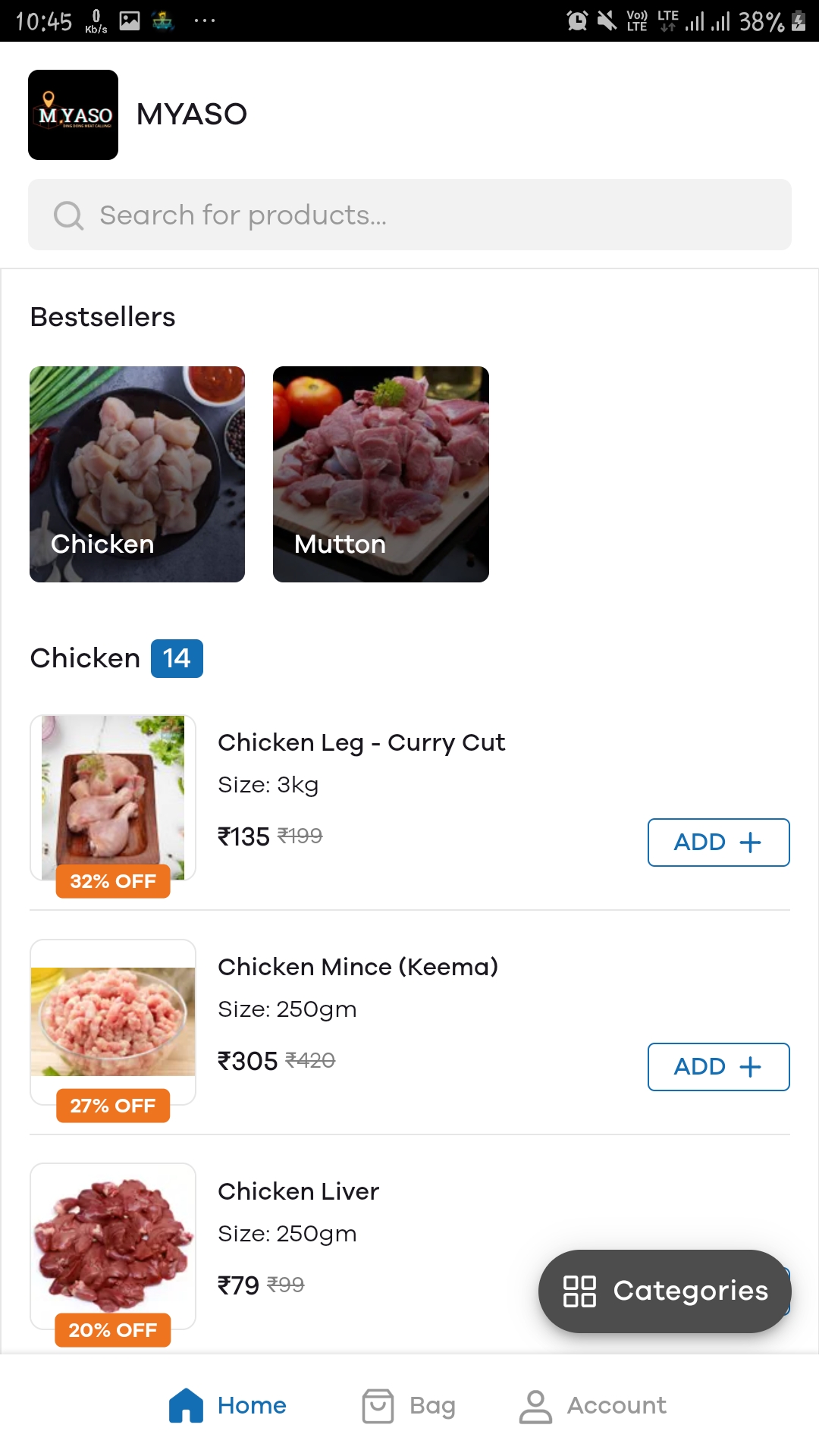
Task: Tap the Search for products field
Action: point(409,214)
